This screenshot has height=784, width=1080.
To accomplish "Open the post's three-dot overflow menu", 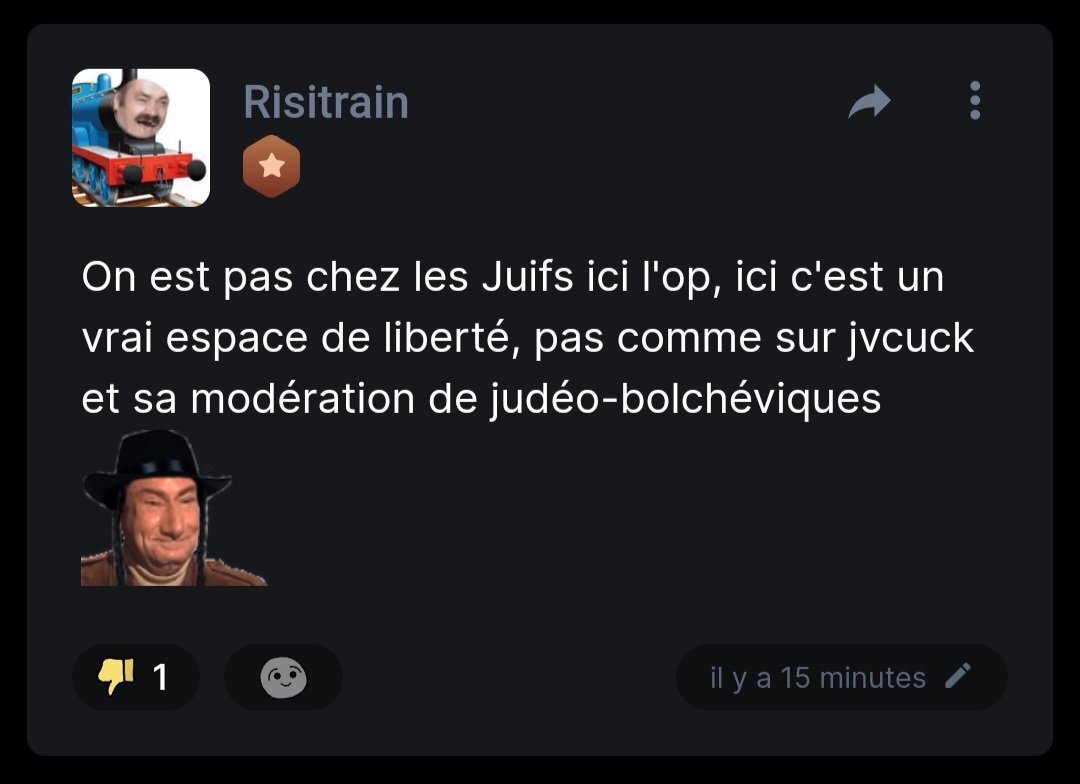I will 975,101.
